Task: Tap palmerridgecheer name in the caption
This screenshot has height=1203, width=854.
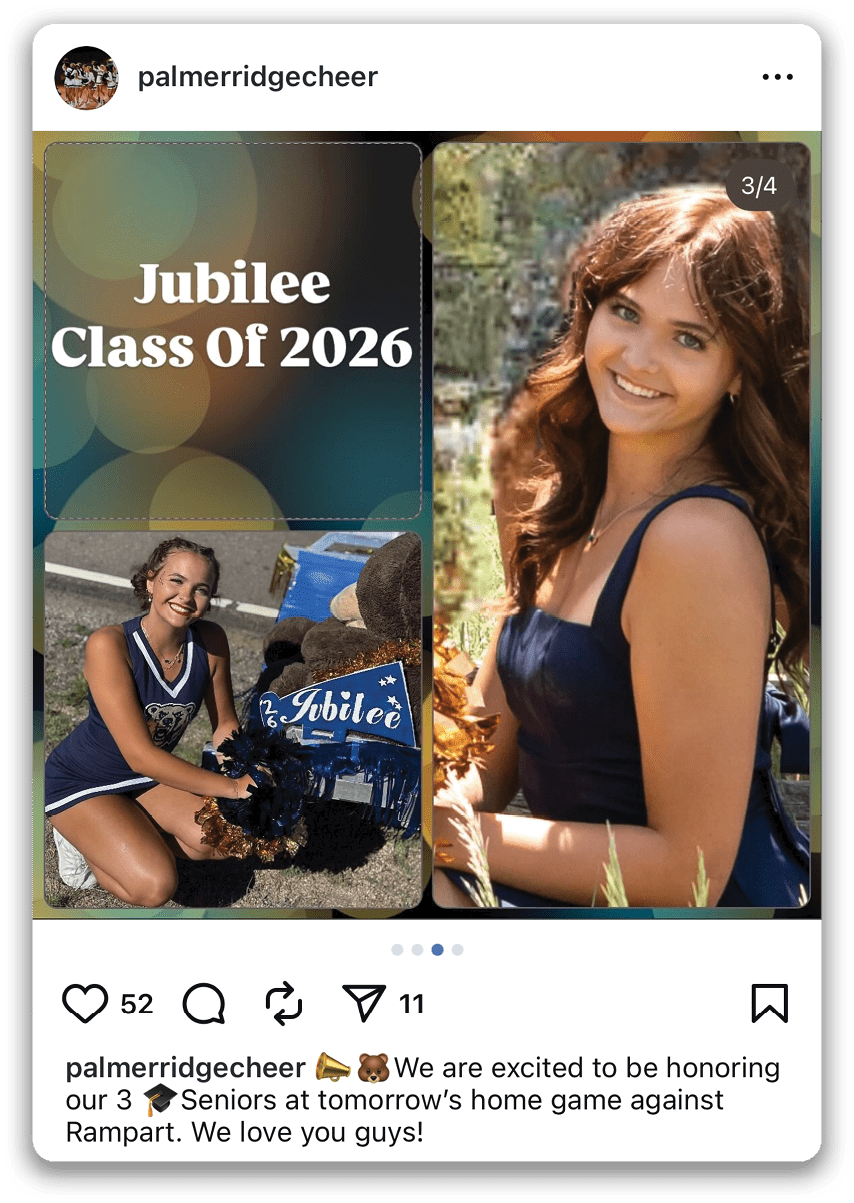Action: [185, 1067]
